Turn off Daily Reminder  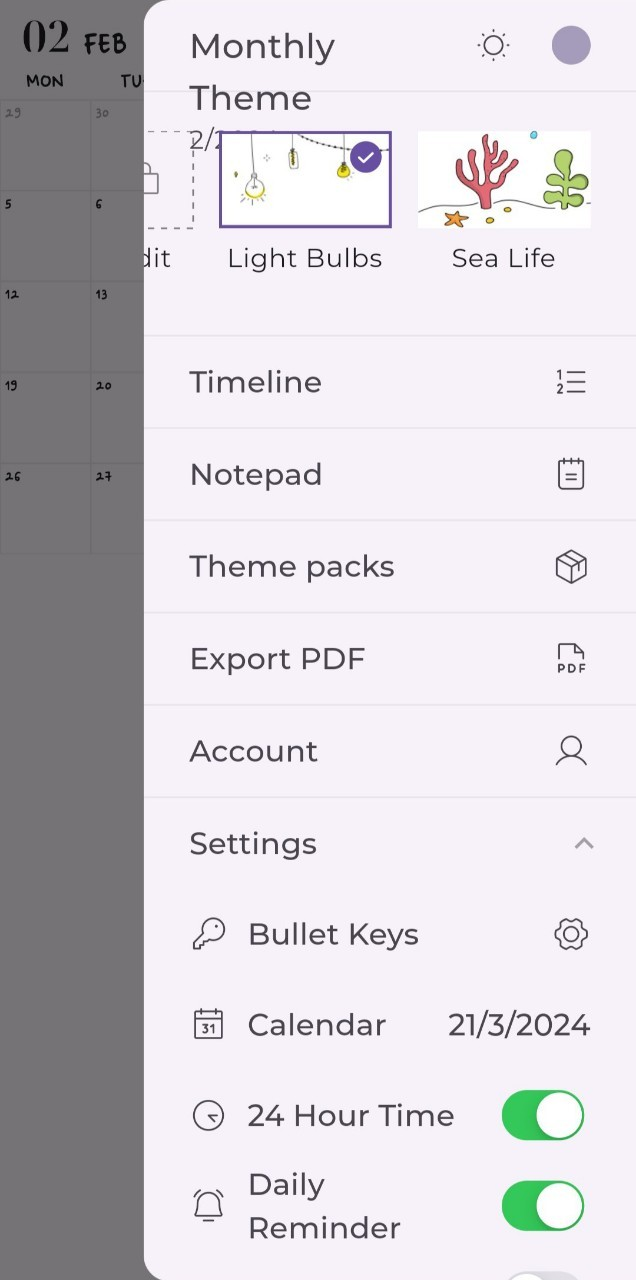click(542, 1206)
